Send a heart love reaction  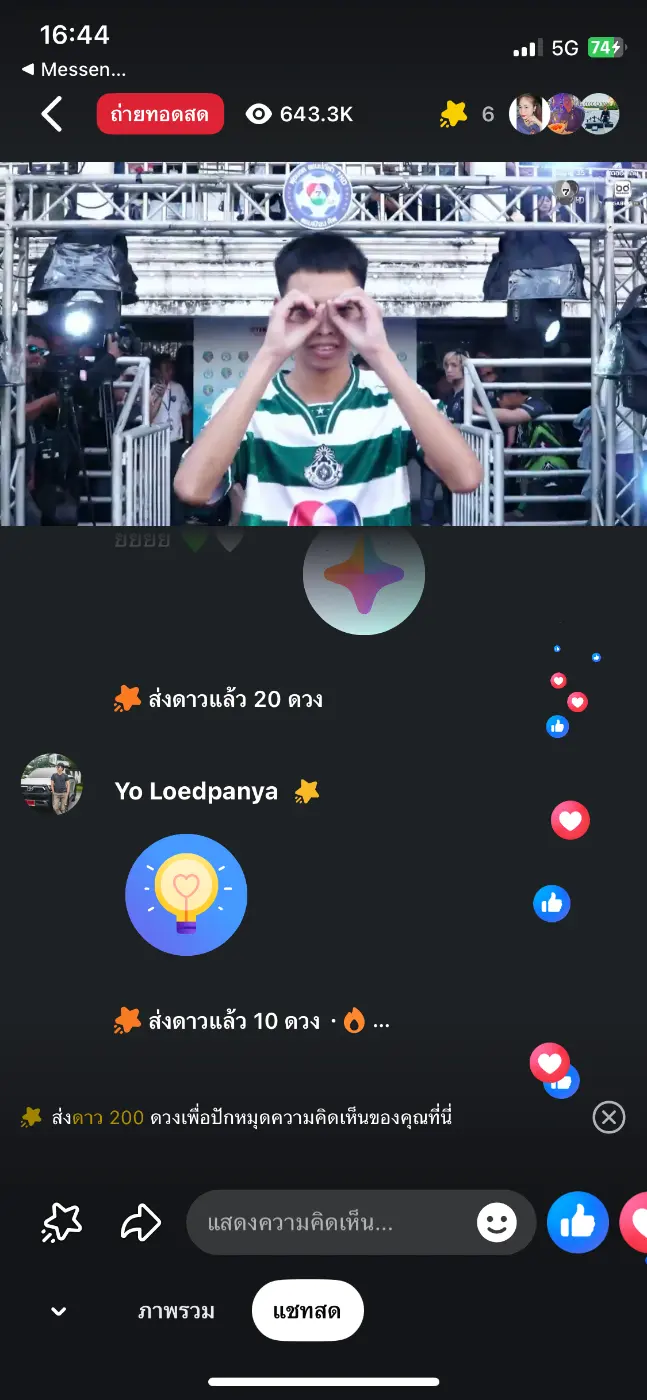coord(635,1222)
